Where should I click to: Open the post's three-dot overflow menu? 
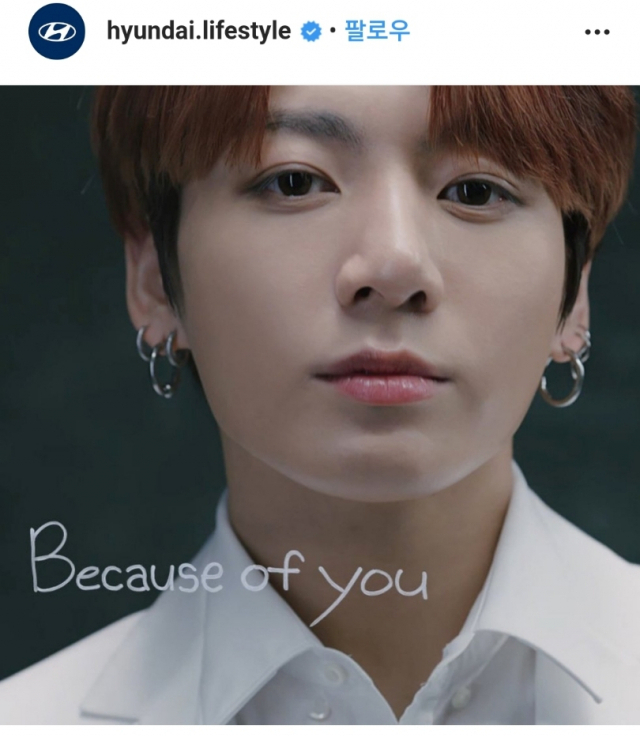[596, 32]
